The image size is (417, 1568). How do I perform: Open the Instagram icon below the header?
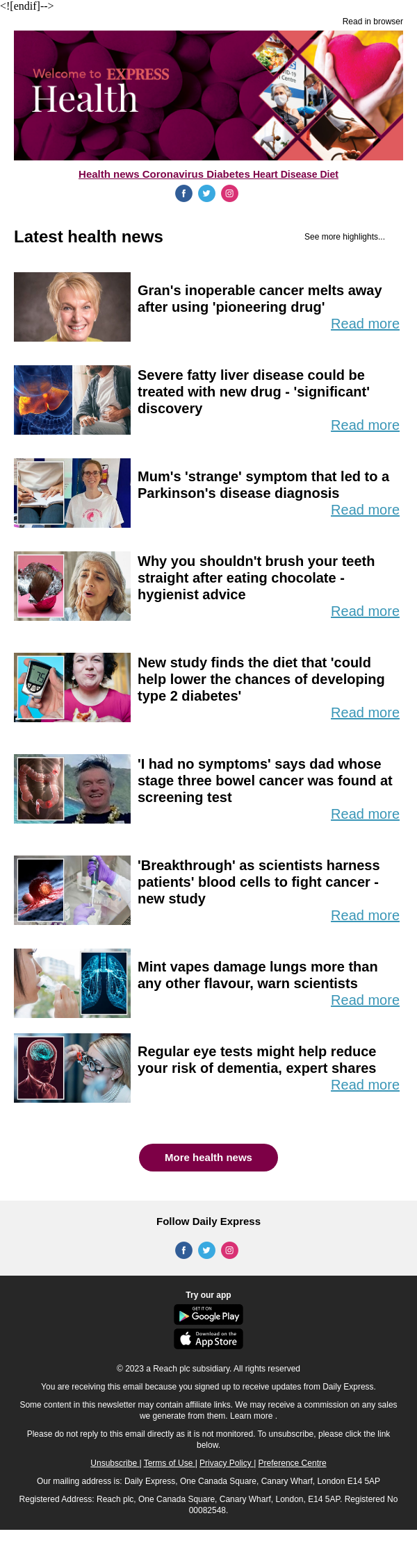229,194
